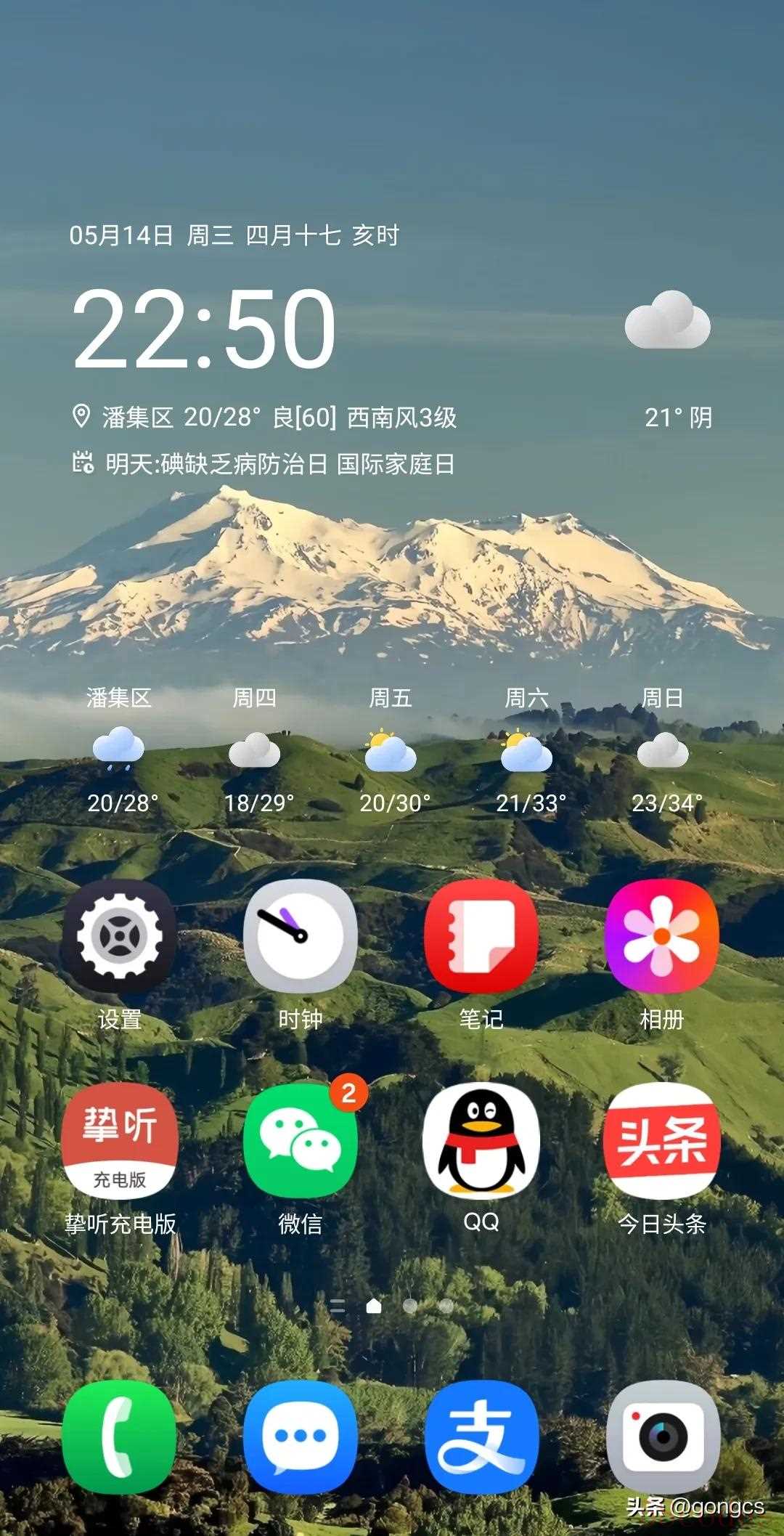Open the 笔记 notes app
Image resolution: width=784 pixels, height=1536 pixels.
pyautogui.click(x=481, y=937)
